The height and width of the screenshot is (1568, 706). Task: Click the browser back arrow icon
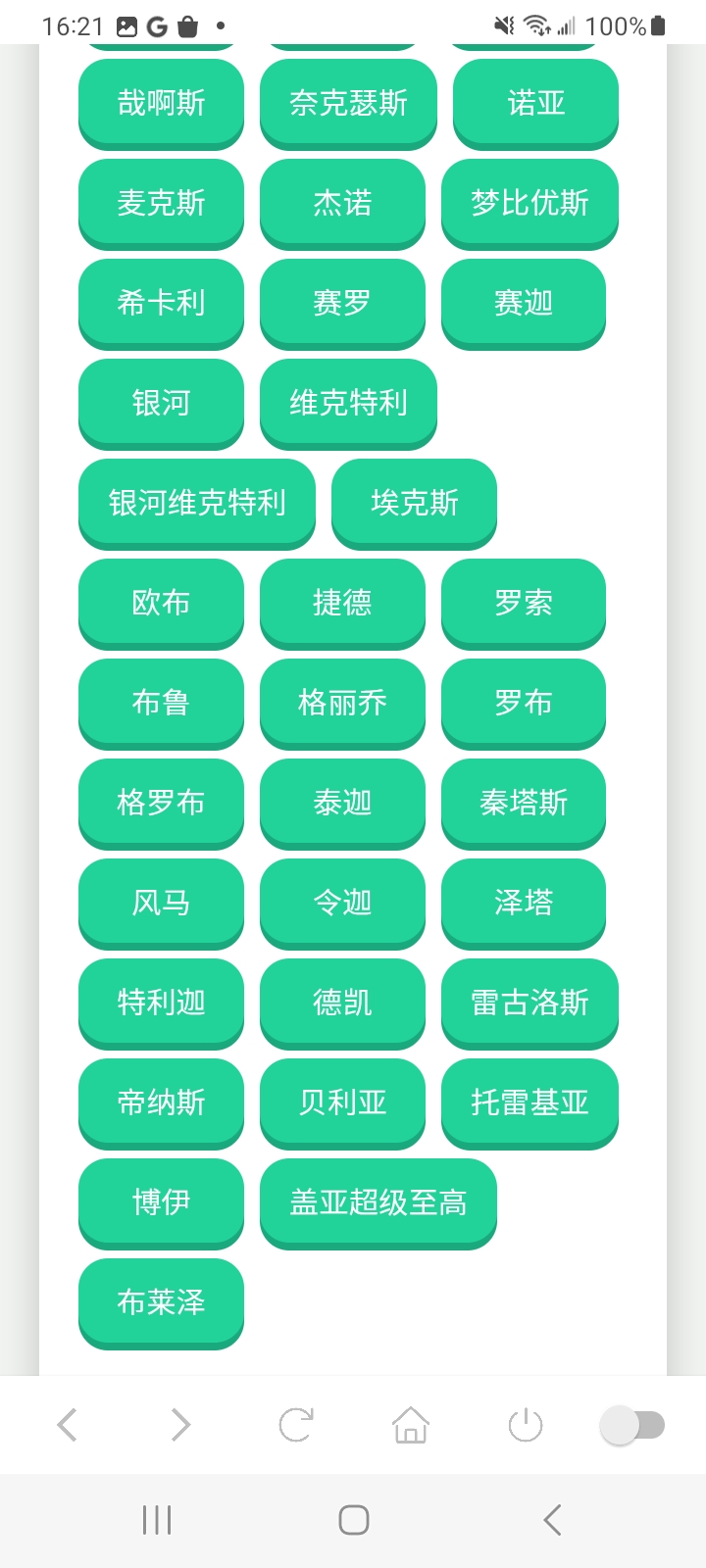(67, 1425)
